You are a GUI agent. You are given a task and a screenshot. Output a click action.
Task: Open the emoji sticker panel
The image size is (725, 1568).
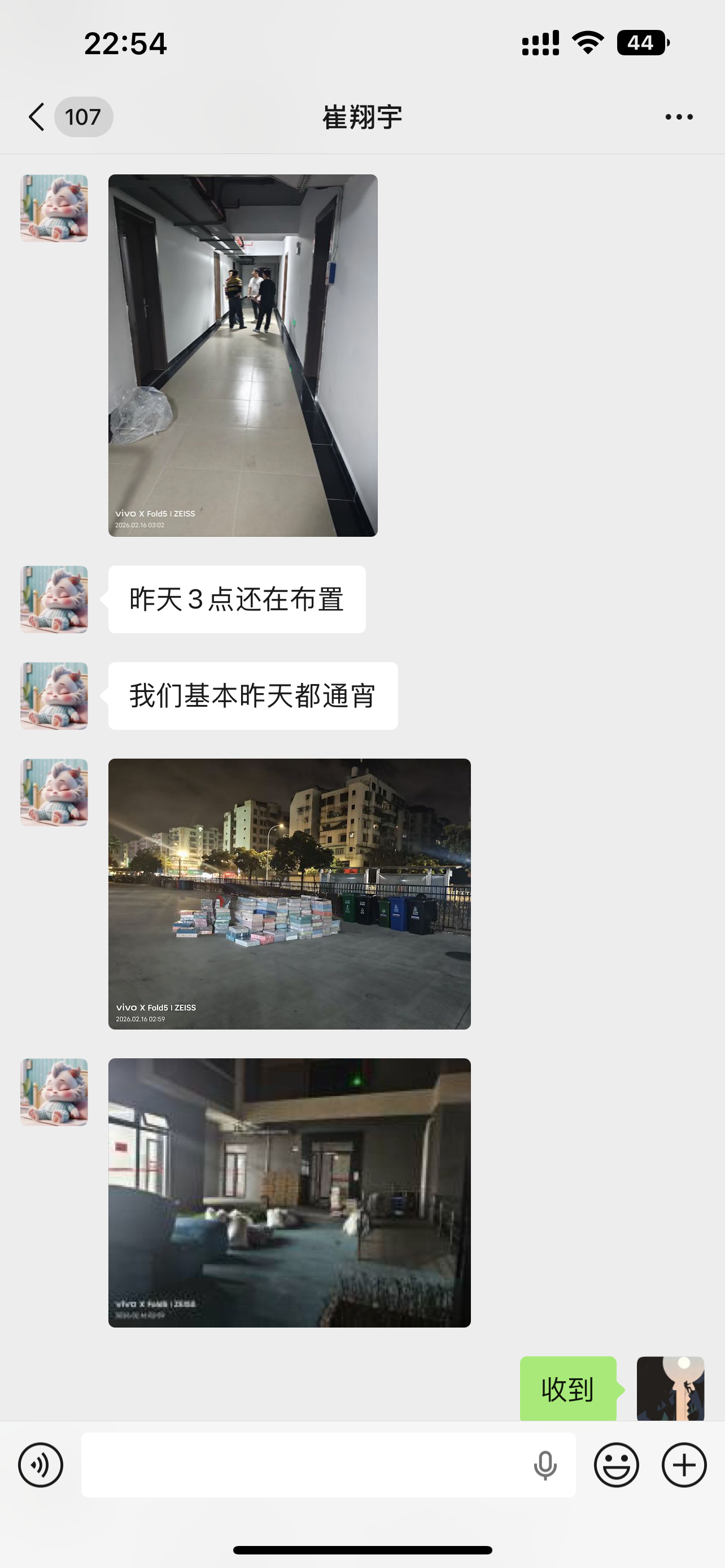tap(616, 1465)
